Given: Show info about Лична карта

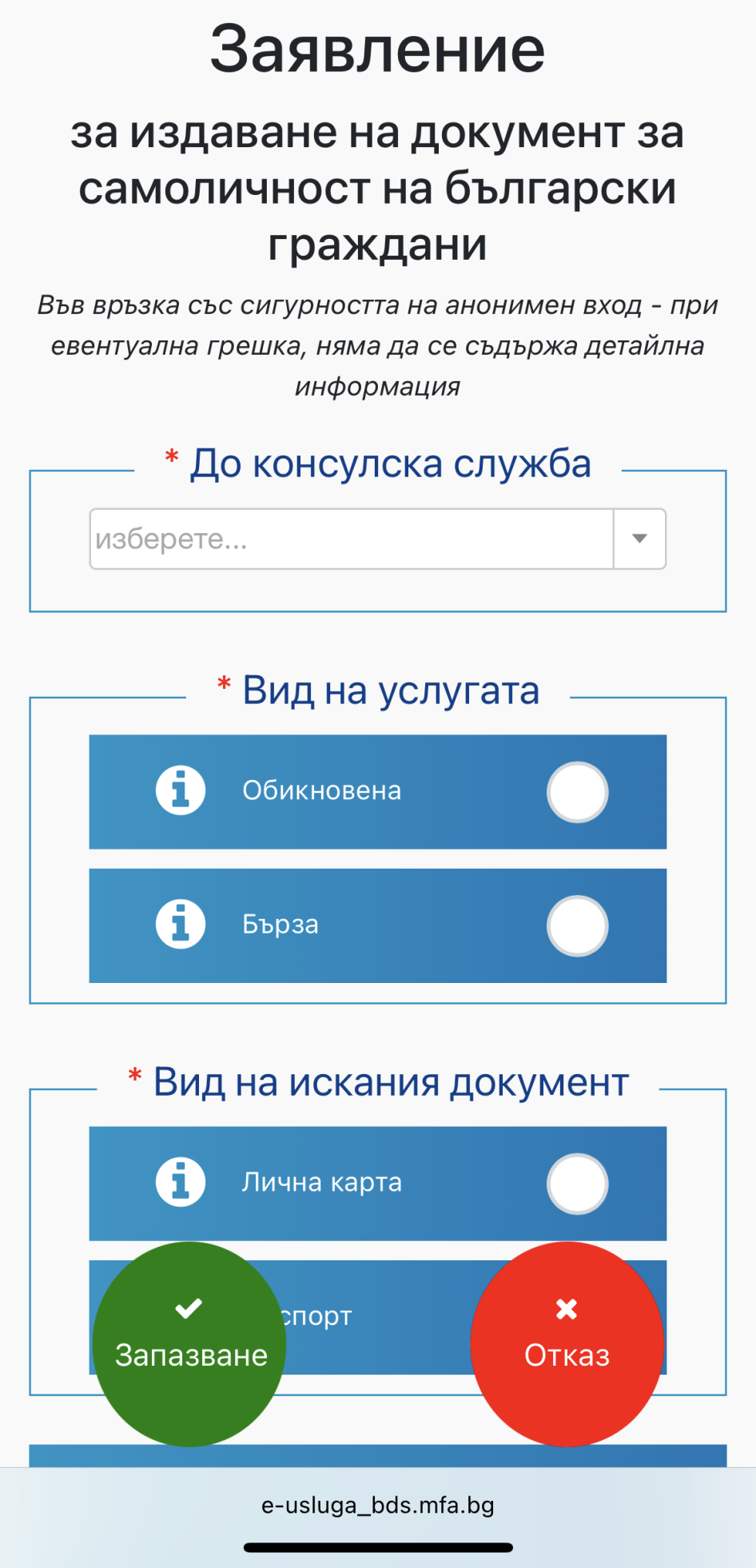Looking at the screenshot, I should click(181, 1182).
